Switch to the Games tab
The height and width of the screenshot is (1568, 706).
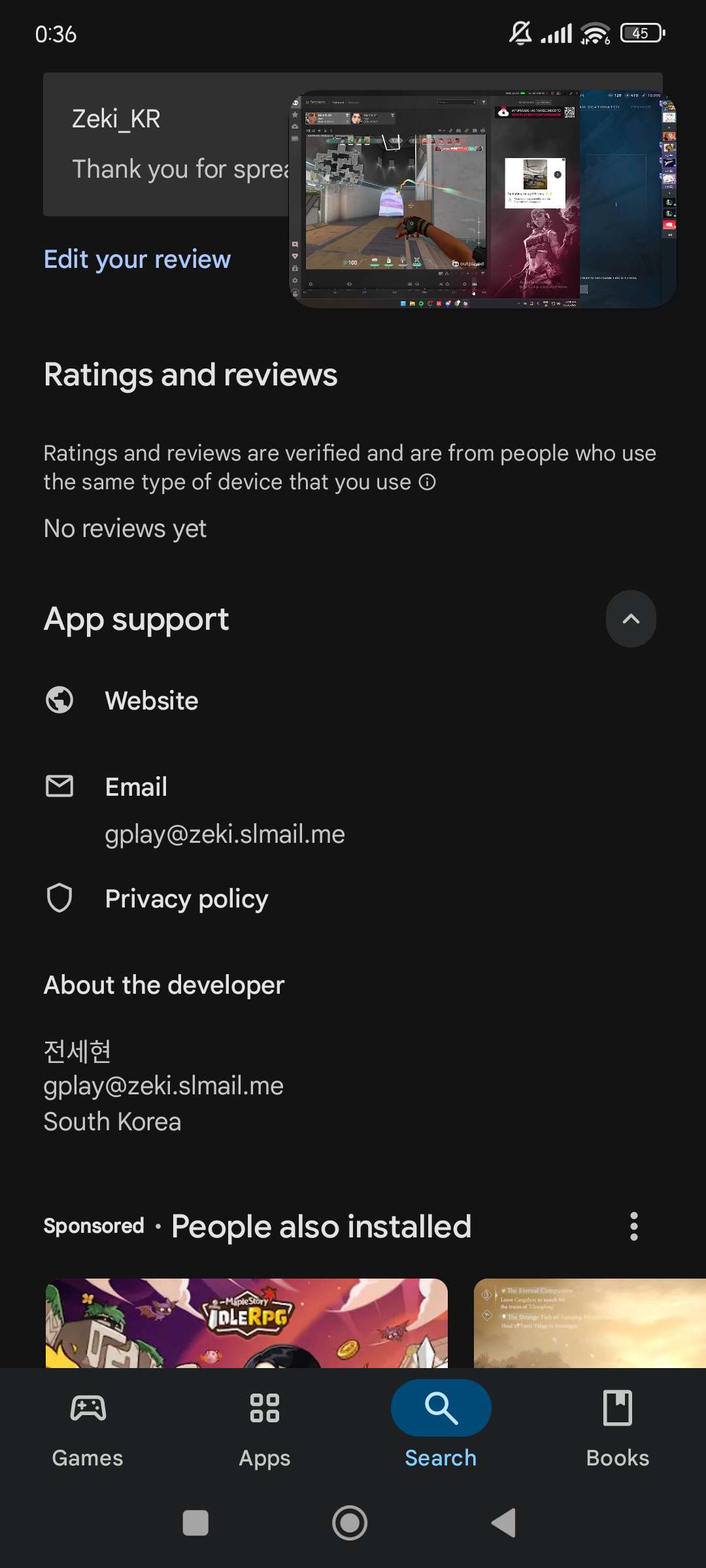[x=88, y=1428]
